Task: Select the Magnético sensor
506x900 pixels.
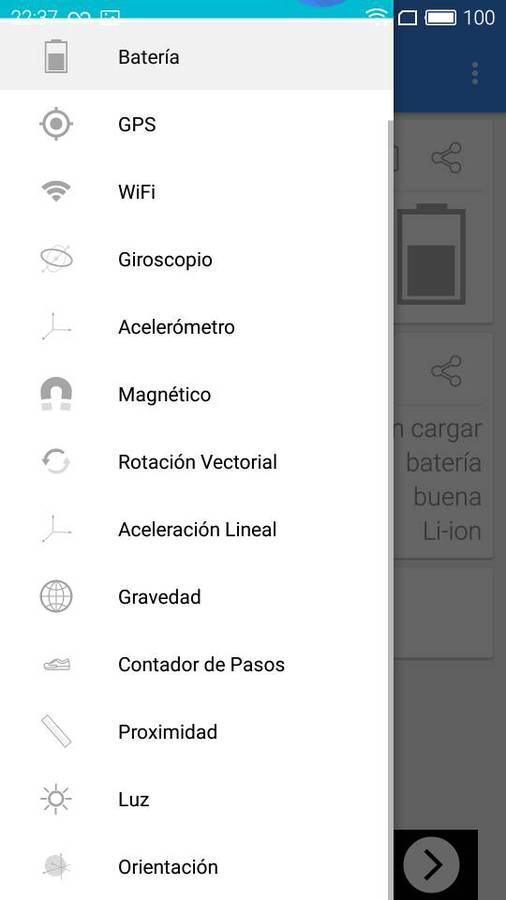Action: (197, 394)
